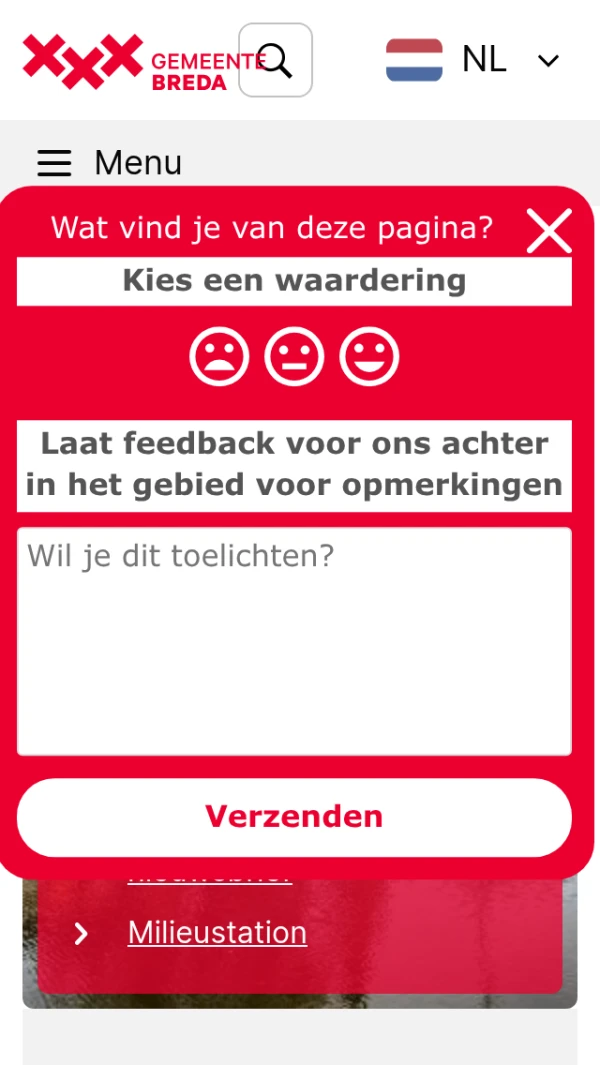Open the Milieustation link
This screenshot has height=1065, width=600.
pos(217,933)
